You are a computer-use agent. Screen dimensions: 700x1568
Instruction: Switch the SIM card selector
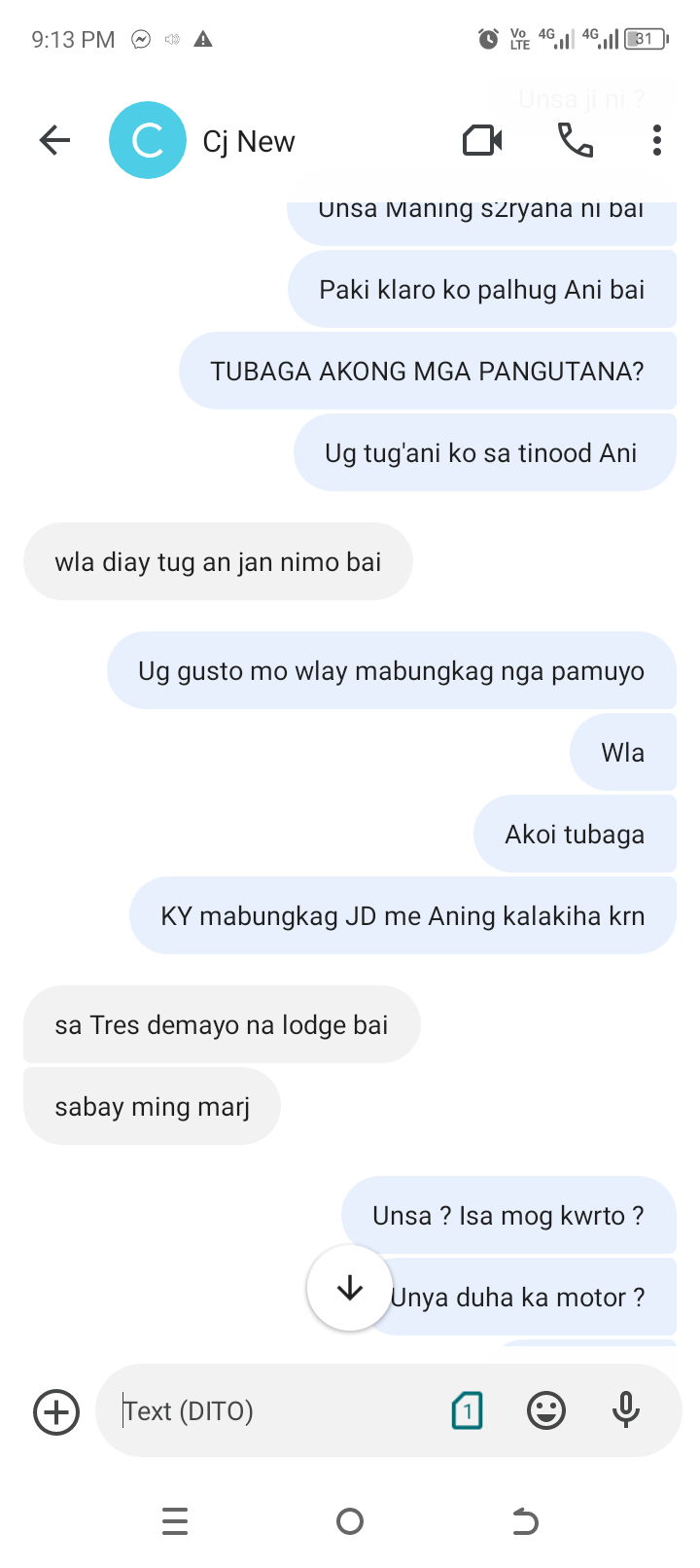(x=468, y=1410)
